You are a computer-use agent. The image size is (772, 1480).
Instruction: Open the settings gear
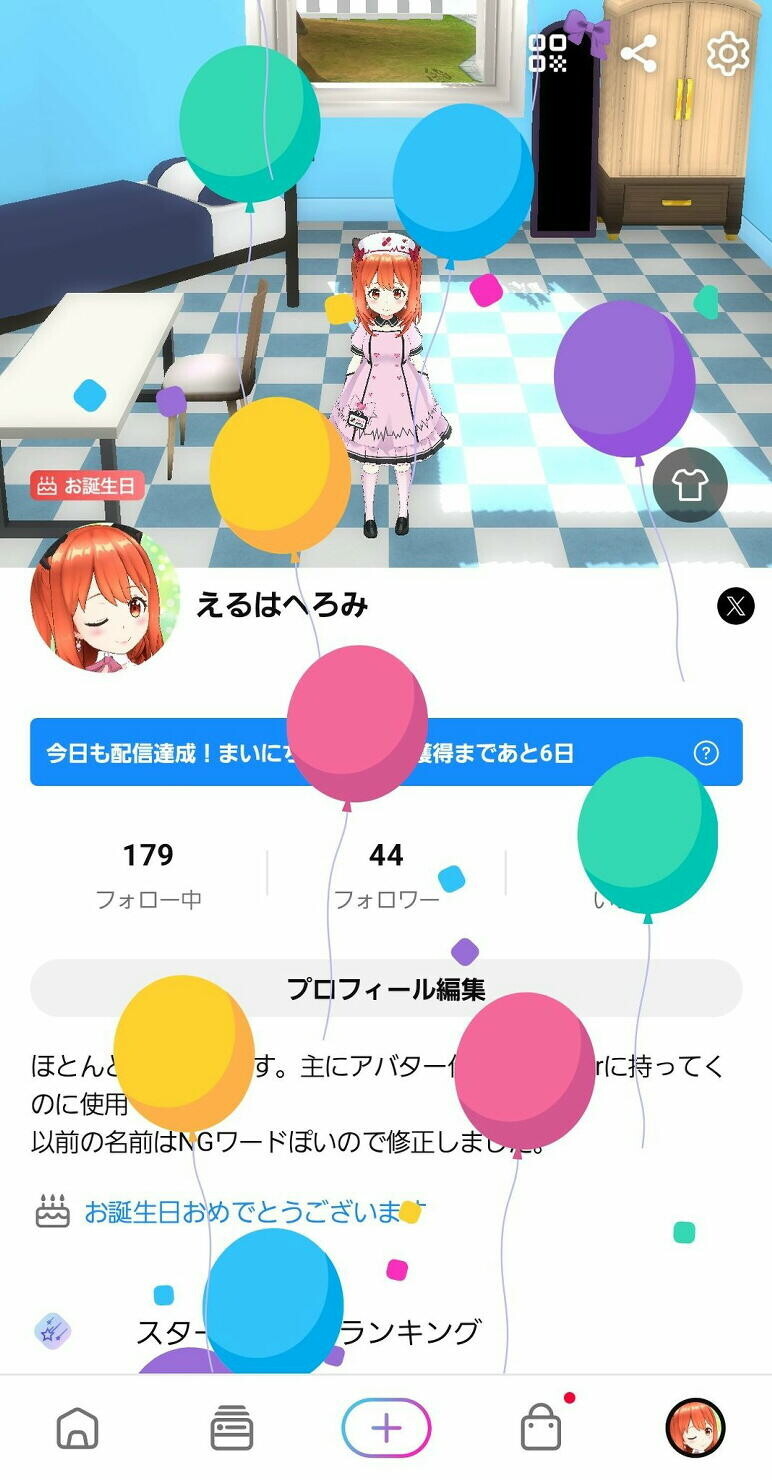pos(728,53)
